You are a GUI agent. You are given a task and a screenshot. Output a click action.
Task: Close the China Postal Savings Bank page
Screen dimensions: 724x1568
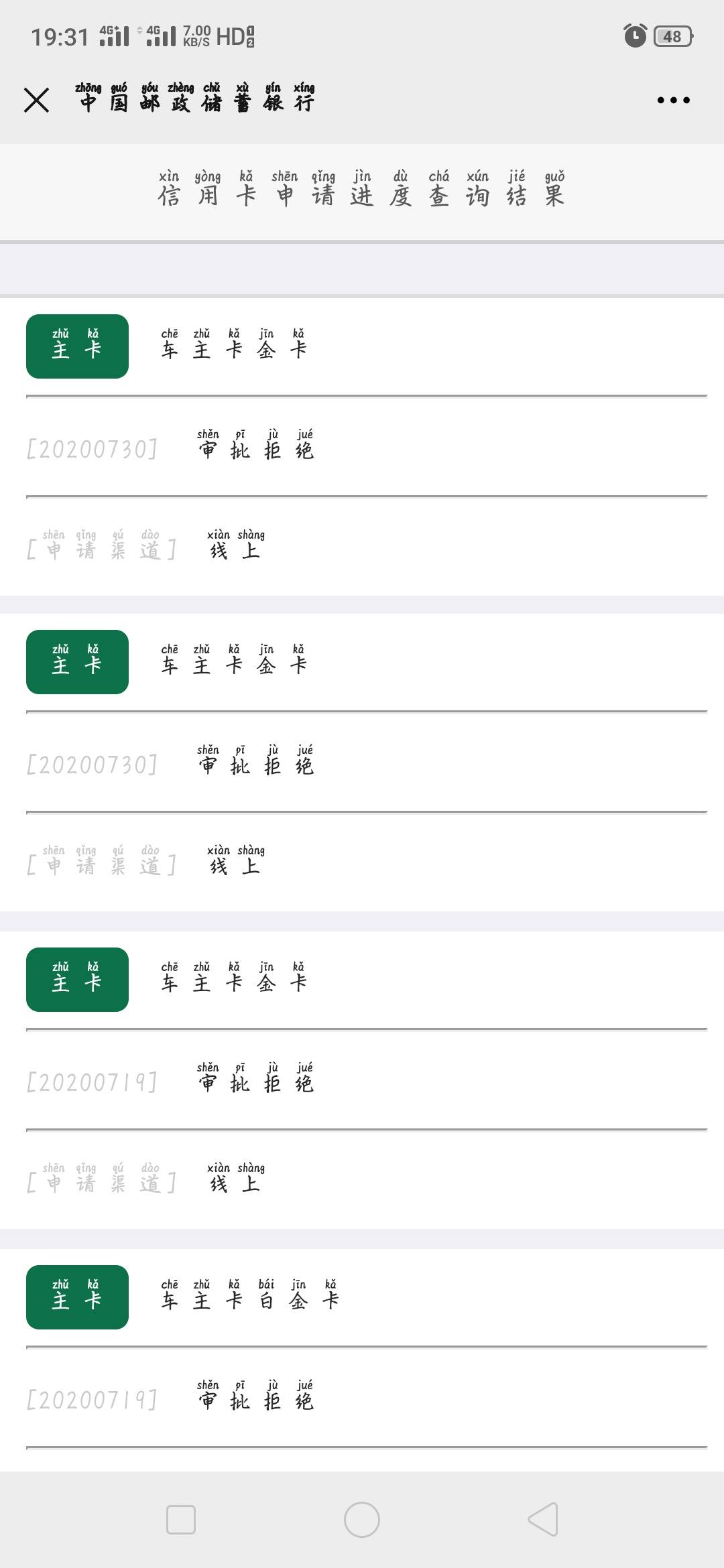tap(36, 100)
